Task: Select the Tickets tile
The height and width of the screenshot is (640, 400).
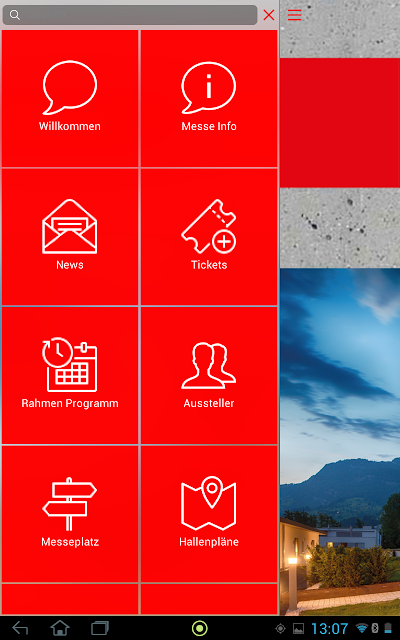Action: (209, 237)
